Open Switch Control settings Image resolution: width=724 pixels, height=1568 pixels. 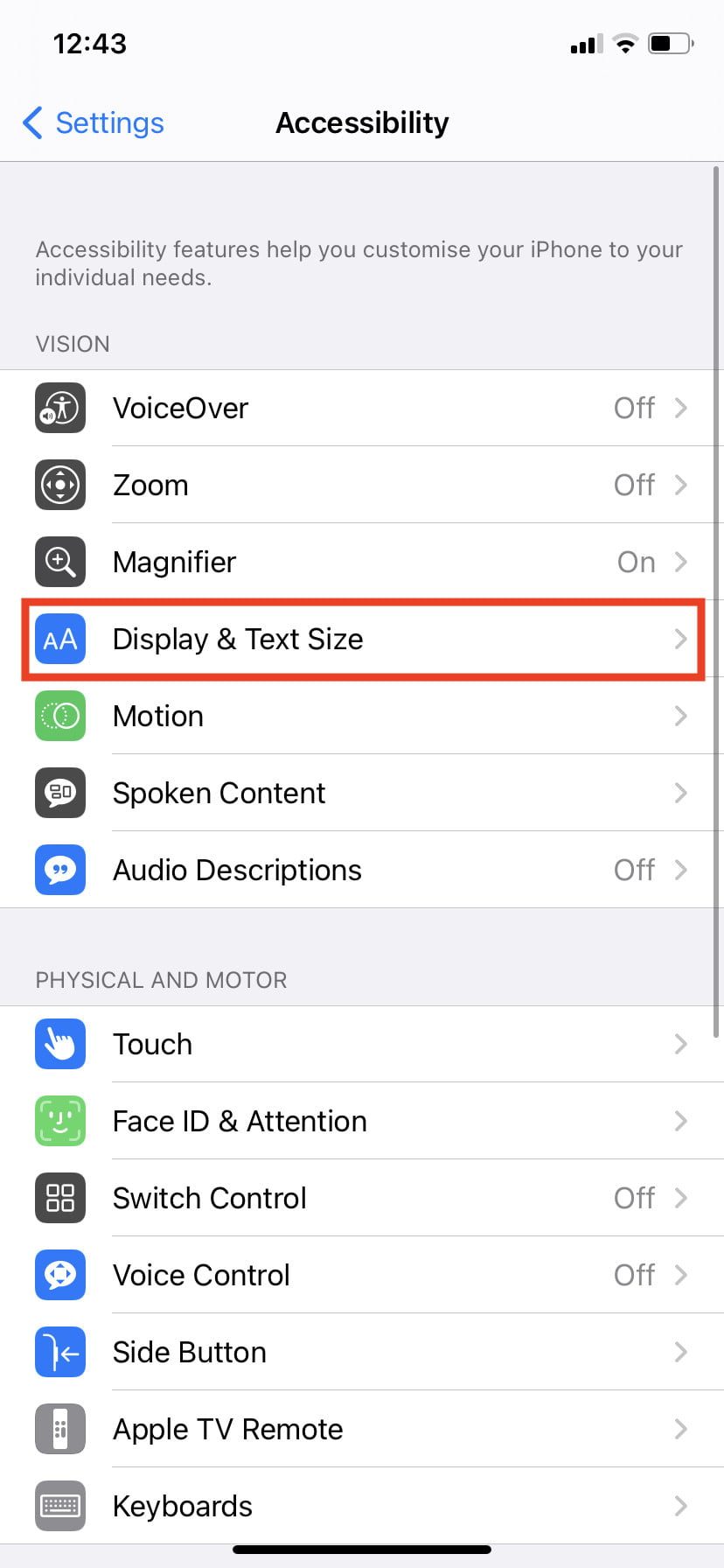click(362, 1198)
